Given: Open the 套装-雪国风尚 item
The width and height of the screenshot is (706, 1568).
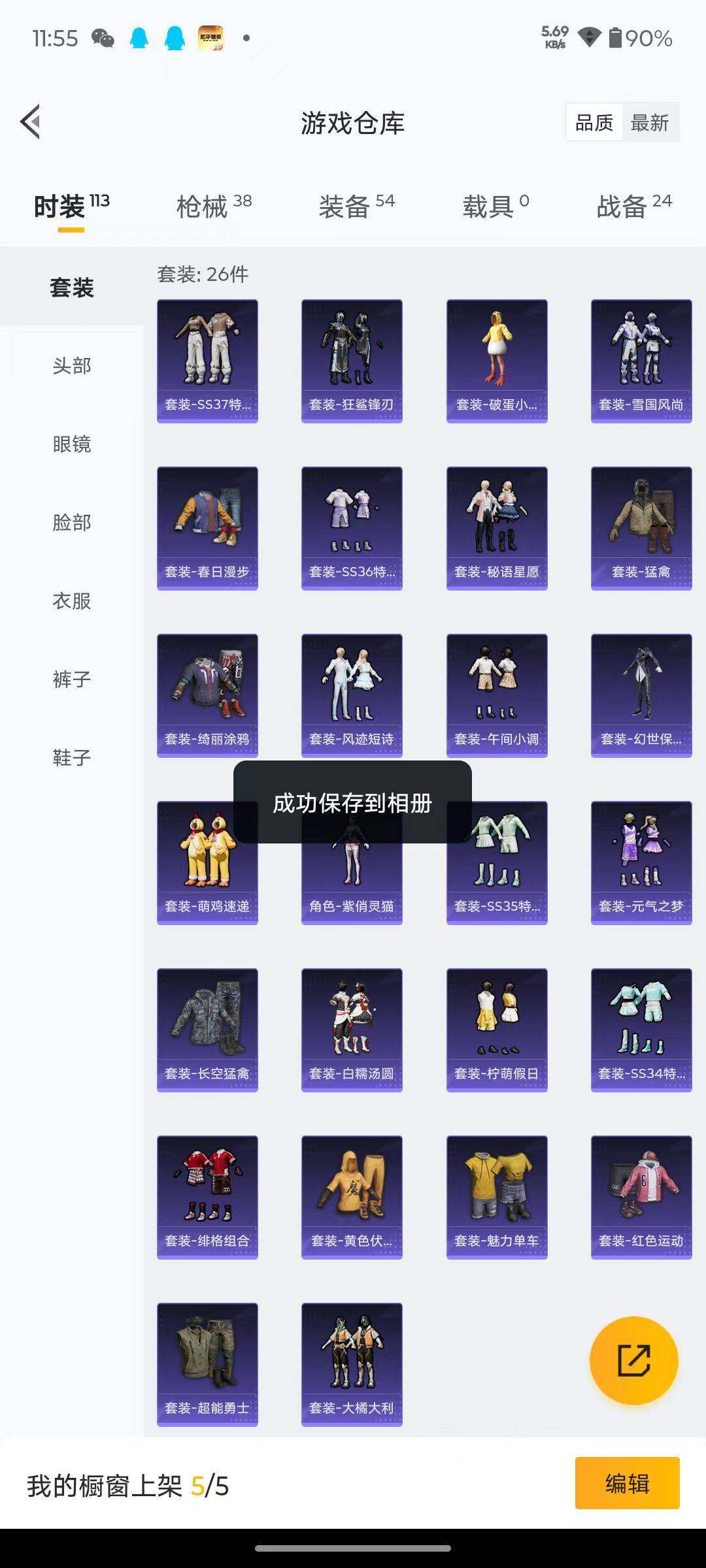Looking at the screenshot, I should click(641, 361).
